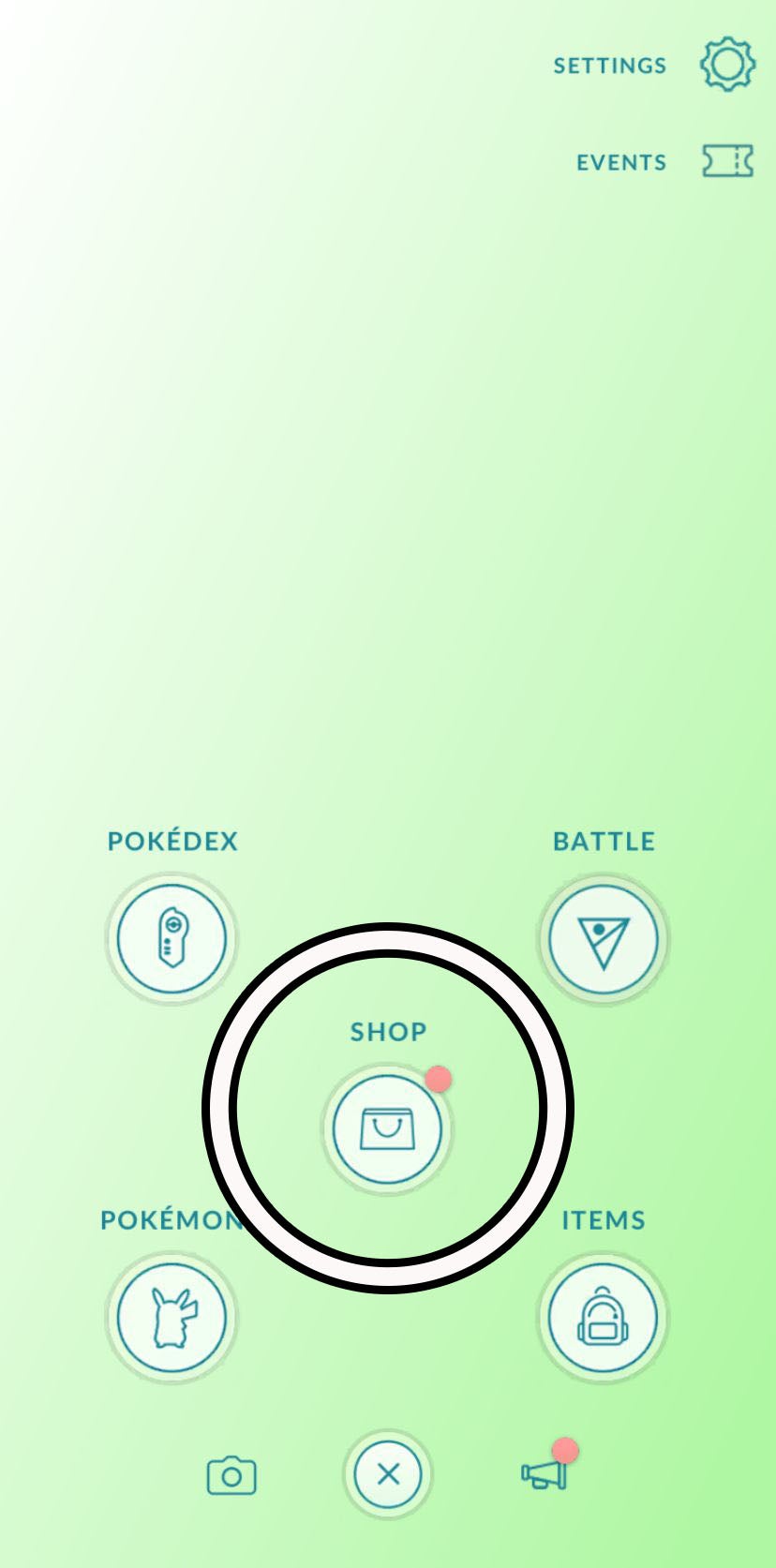The height and width of the screenshot is (1568, 776).
Task: Tap the red notification dot on the Shop
Action: pyautogui.click(x=439, y=1080)
